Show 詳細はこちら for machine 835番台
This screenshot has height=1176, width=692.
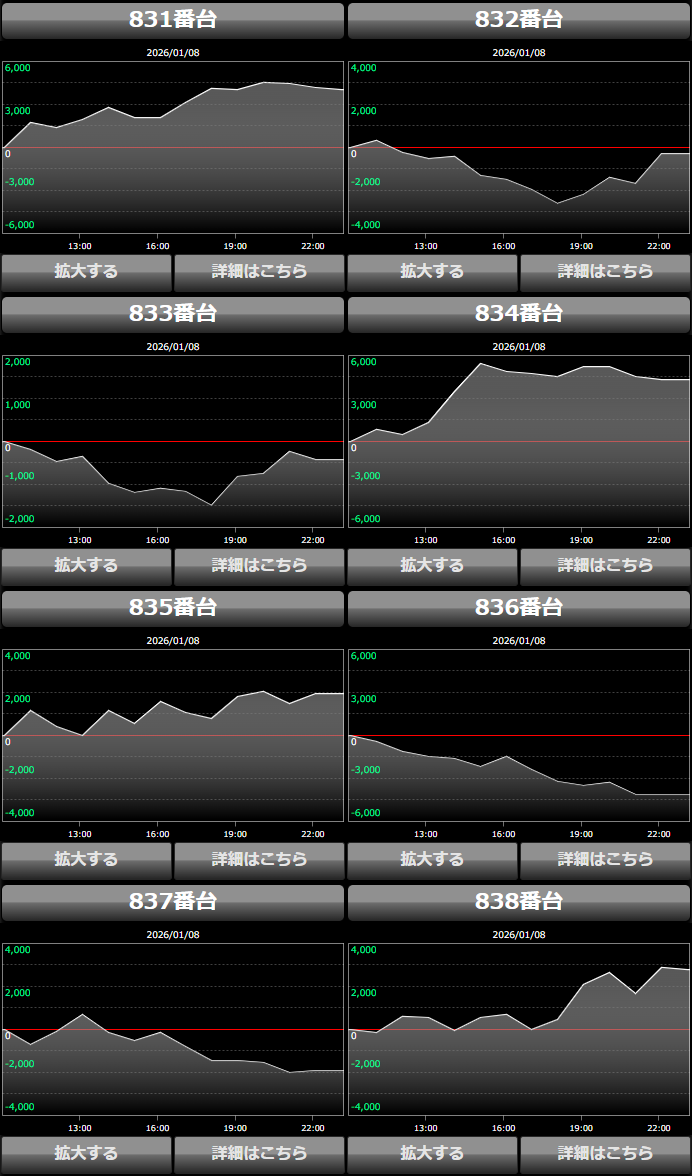259,860
